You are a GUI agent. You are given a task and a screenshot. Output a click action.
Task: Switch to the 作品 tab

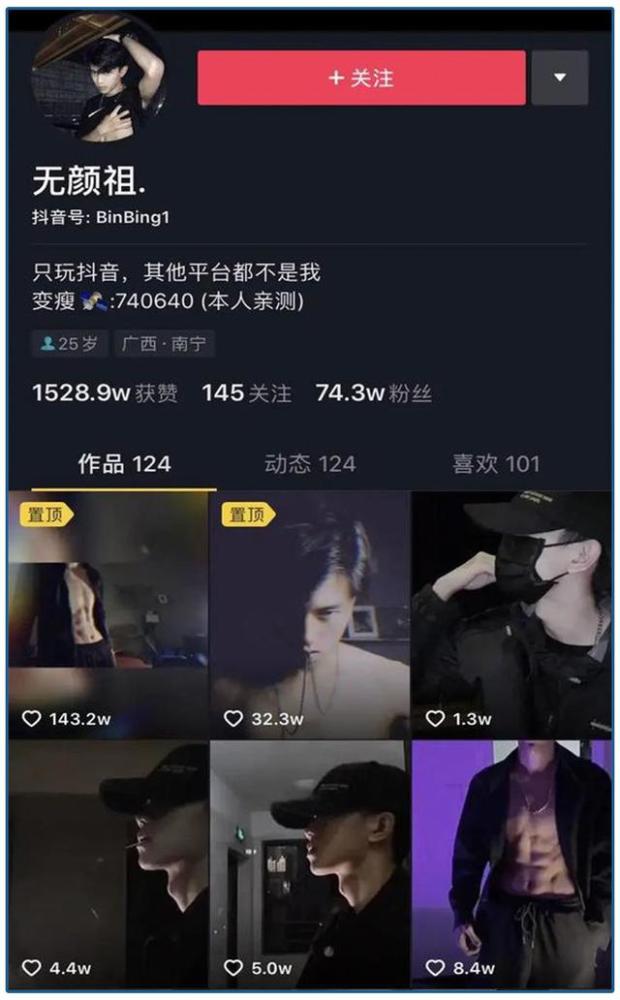124,464
